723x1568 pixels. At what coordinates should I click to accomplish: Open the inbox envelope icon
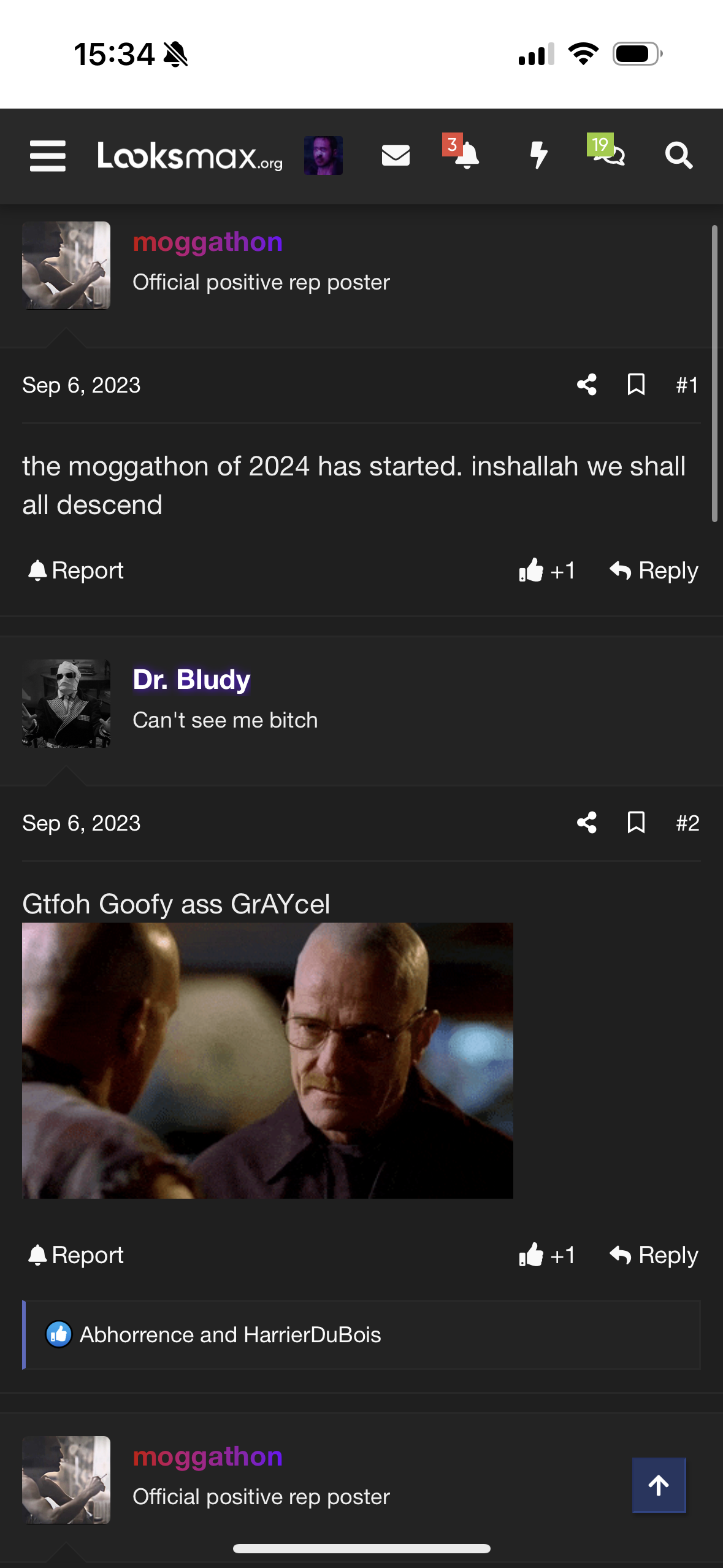[x=396, y=156]
